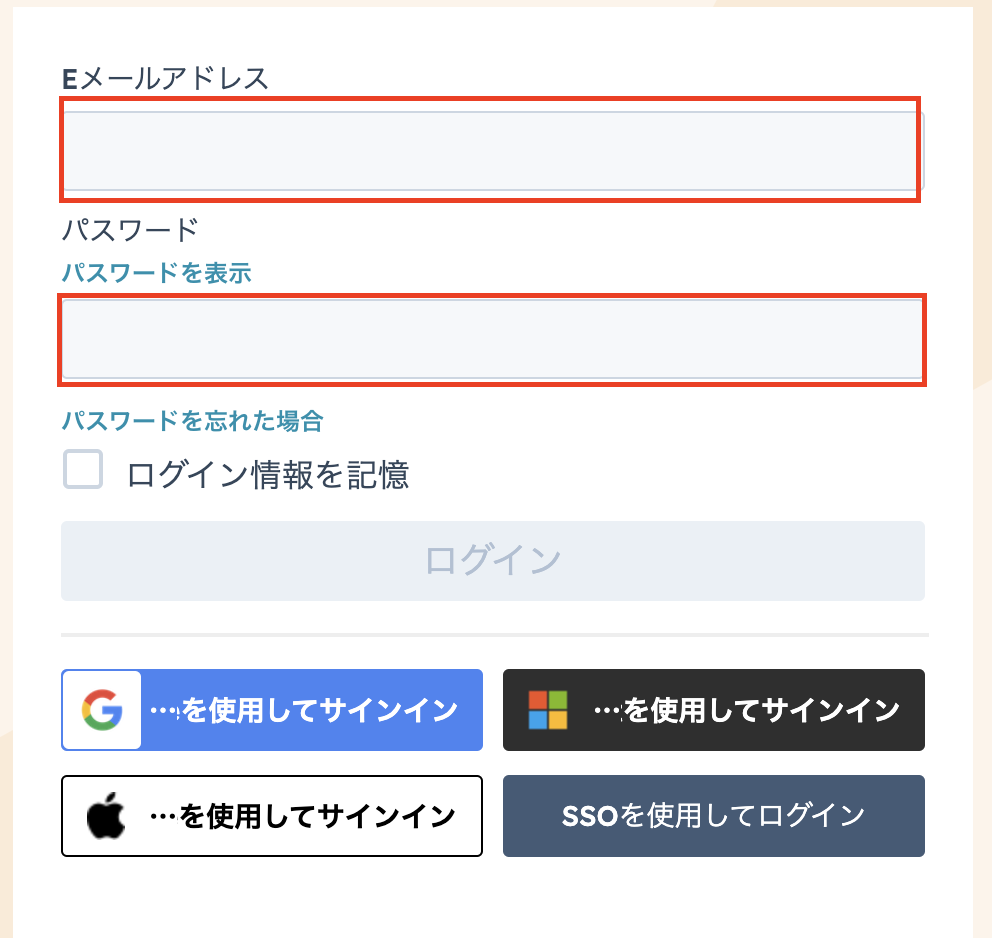Check the ログイン情報を記憶 checkbox
The height and width of the screenshot is (938, 992).
(x=83, y=470)
